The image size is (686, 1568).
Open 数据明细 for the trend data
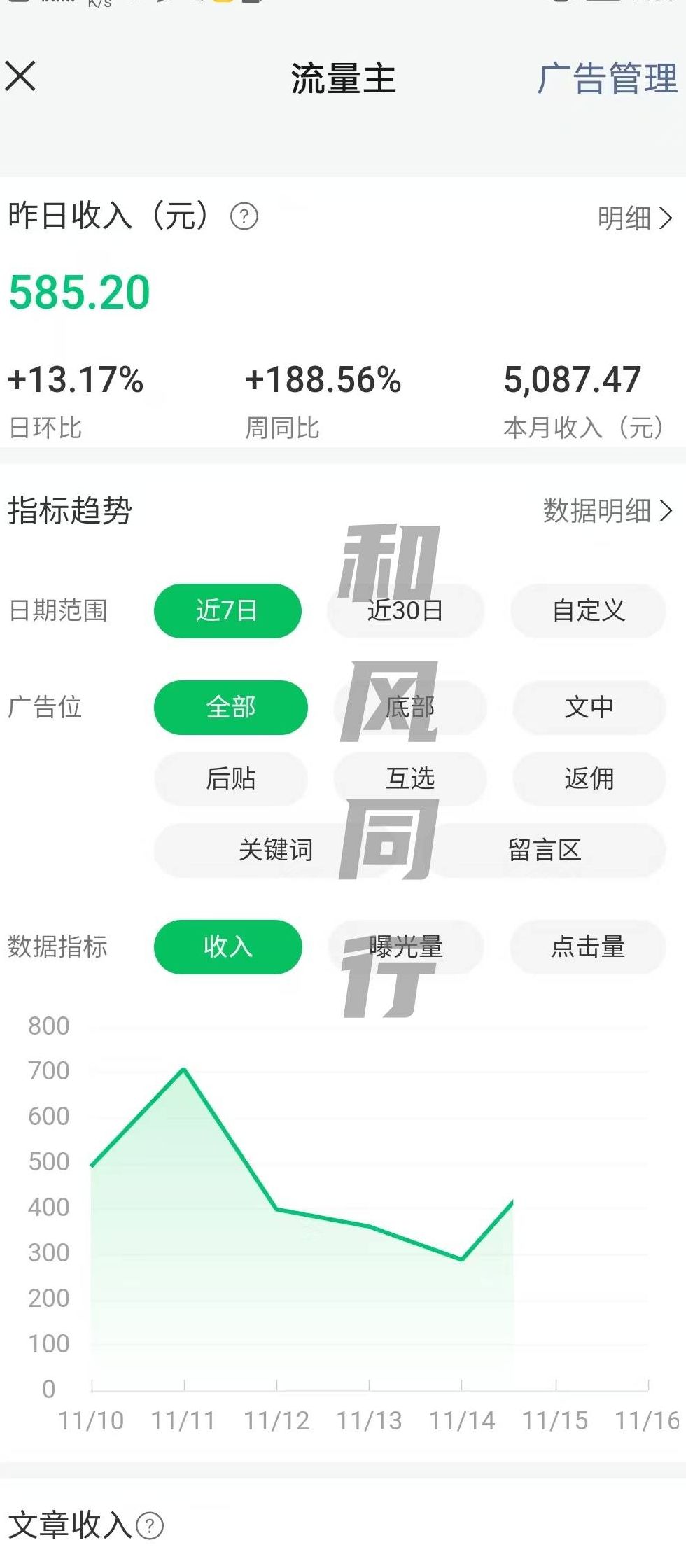[607, 511]
